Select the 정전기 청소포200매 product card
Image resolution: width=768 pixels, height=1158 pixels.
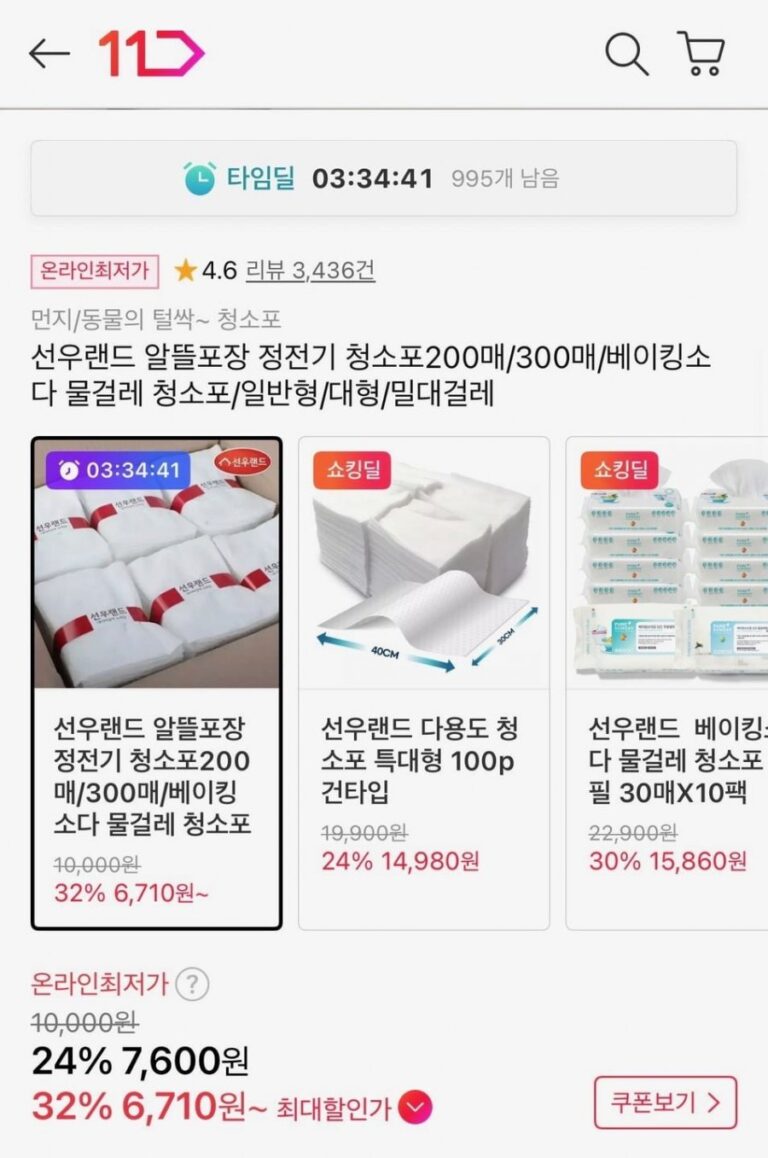[x=157, y=683]
